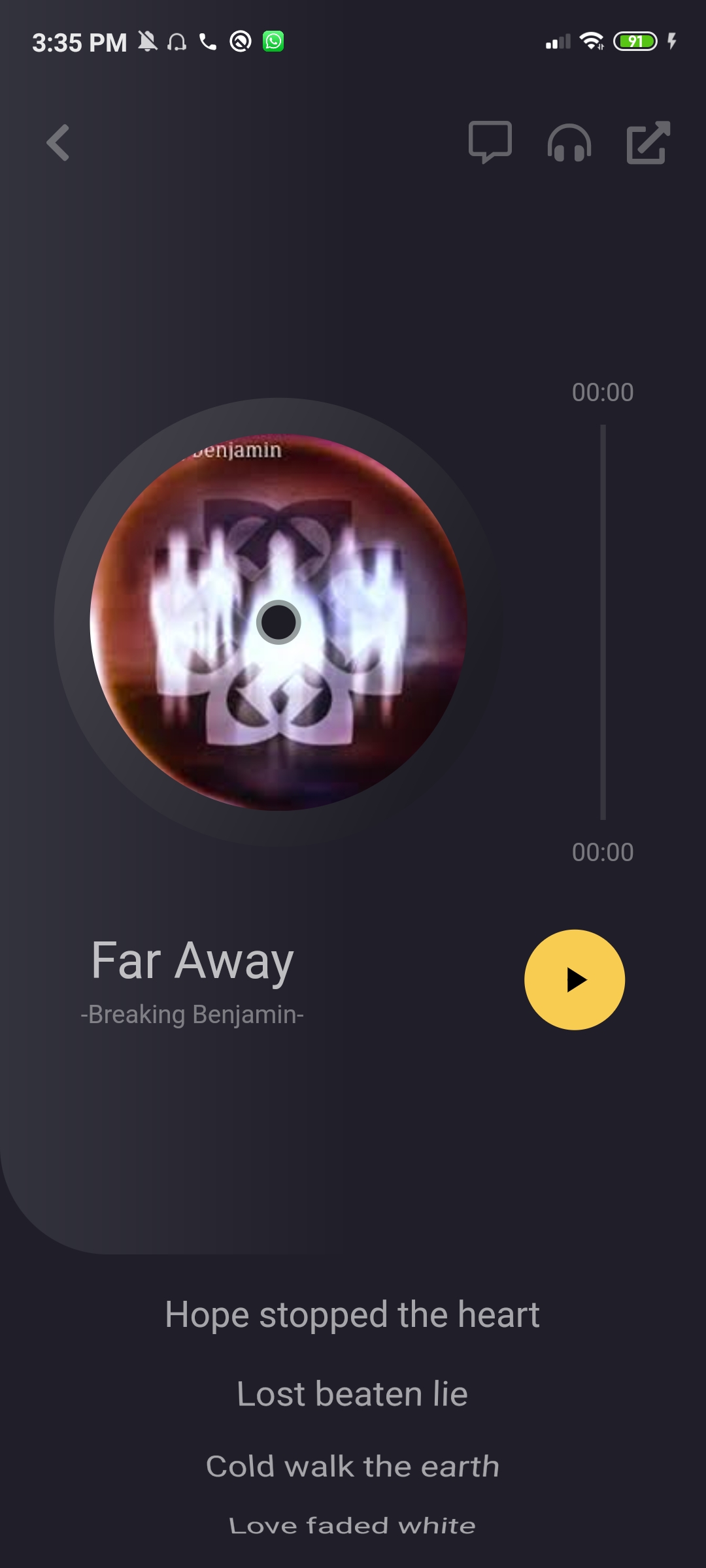The width and height of the screenshot is (706, 1568).
Task: Tap the 00:00 total duration label
Action: point(603,851)
